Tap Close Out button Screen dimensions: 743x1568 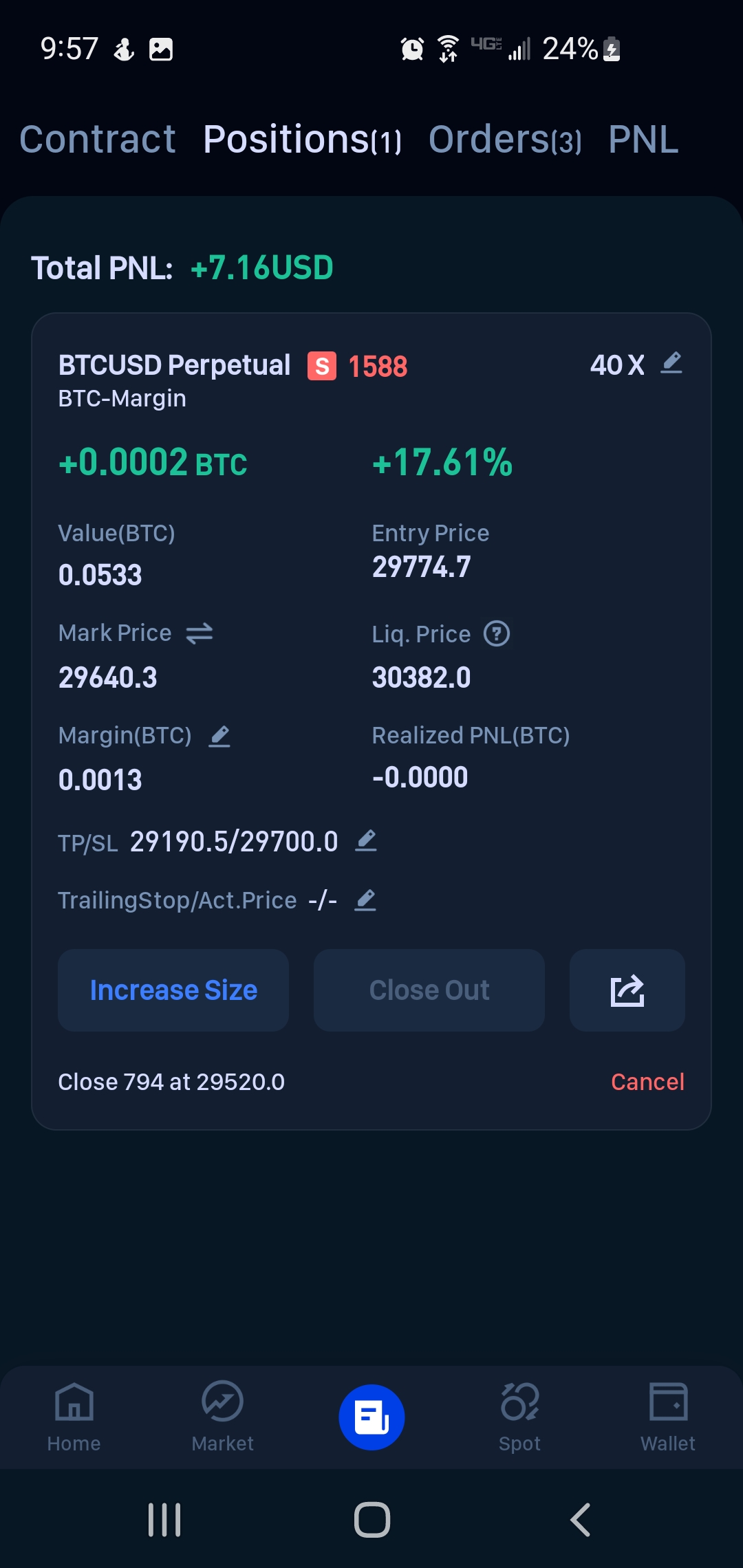click(429, 990)
